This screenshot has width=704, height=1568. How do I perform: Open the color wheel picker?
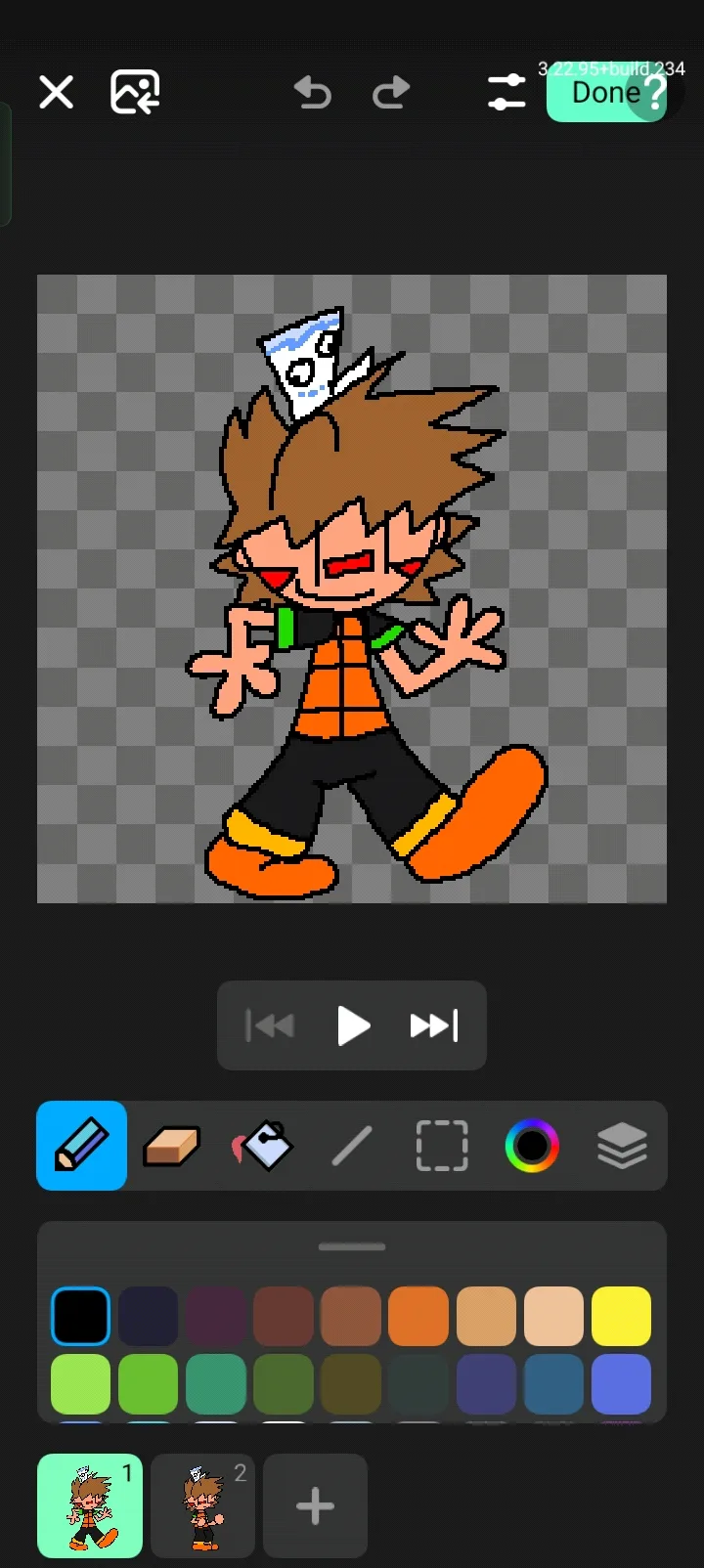(x=532, y=1146)
